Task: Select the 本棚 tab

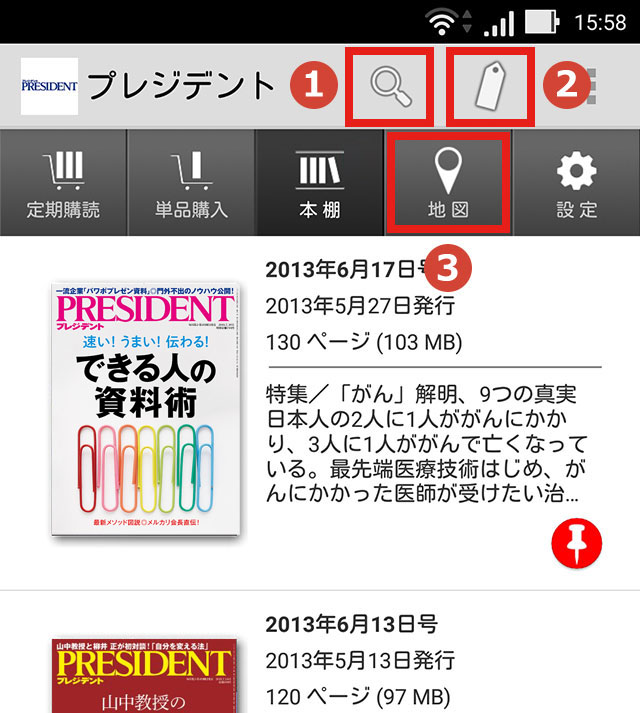Action: pos(320,183)
